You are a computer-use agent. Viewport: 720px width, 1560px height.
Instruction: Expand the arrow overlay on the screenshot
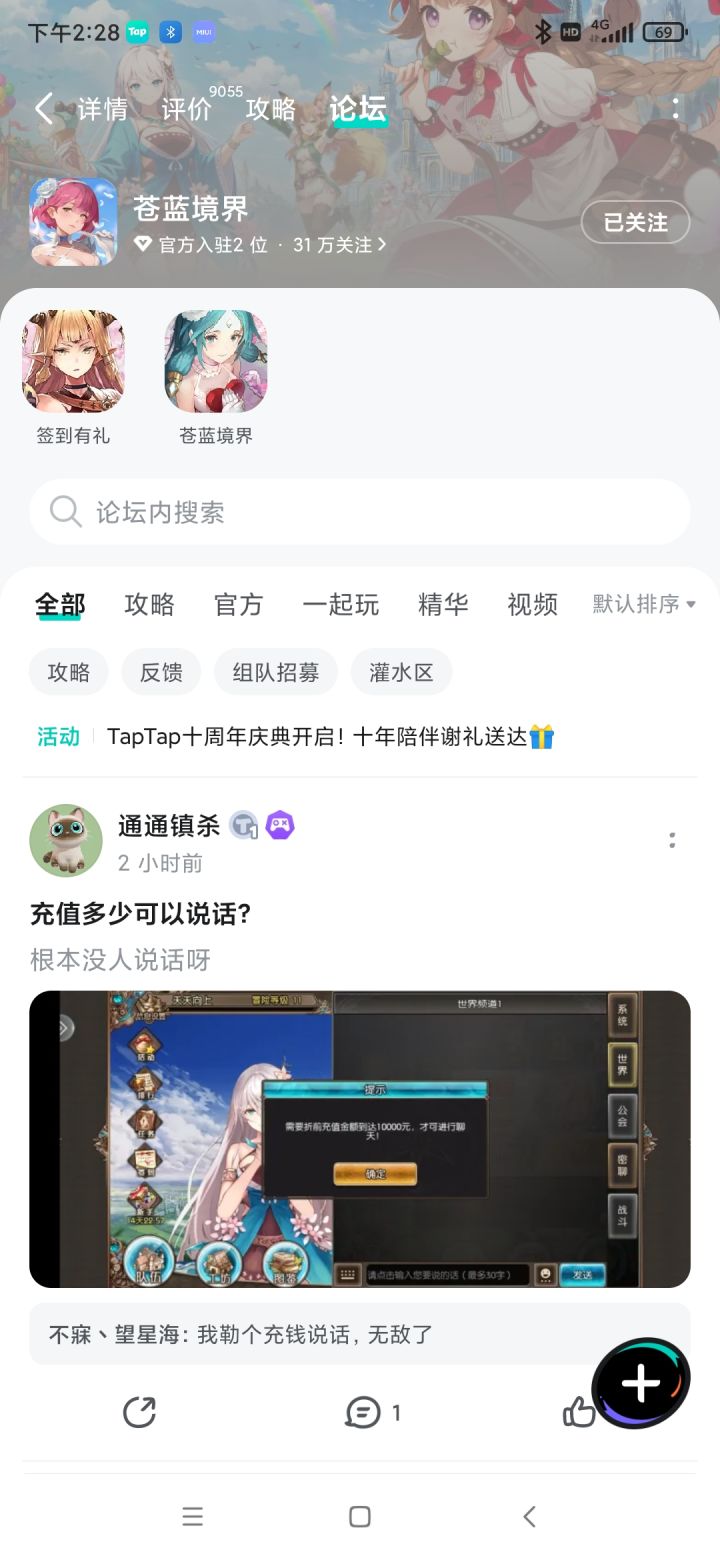(62, 1027)
